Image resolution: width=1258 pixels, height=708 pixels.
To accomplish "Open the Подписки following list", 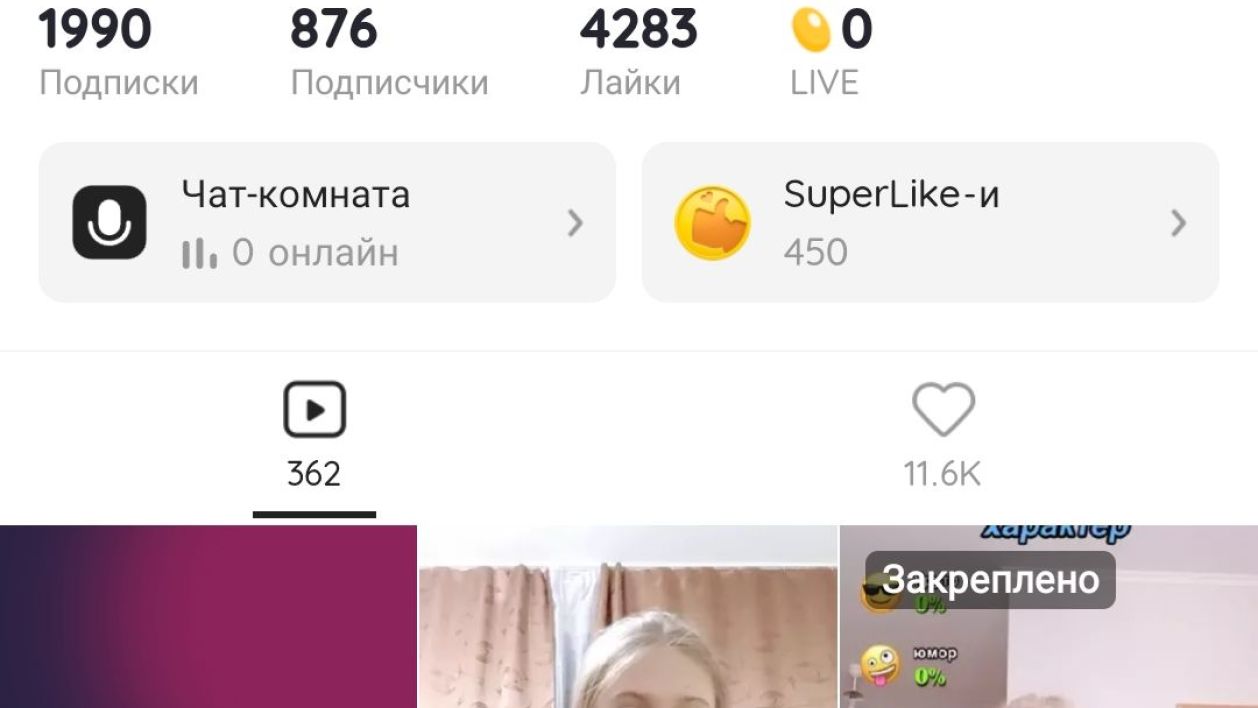I will (117, 53).
